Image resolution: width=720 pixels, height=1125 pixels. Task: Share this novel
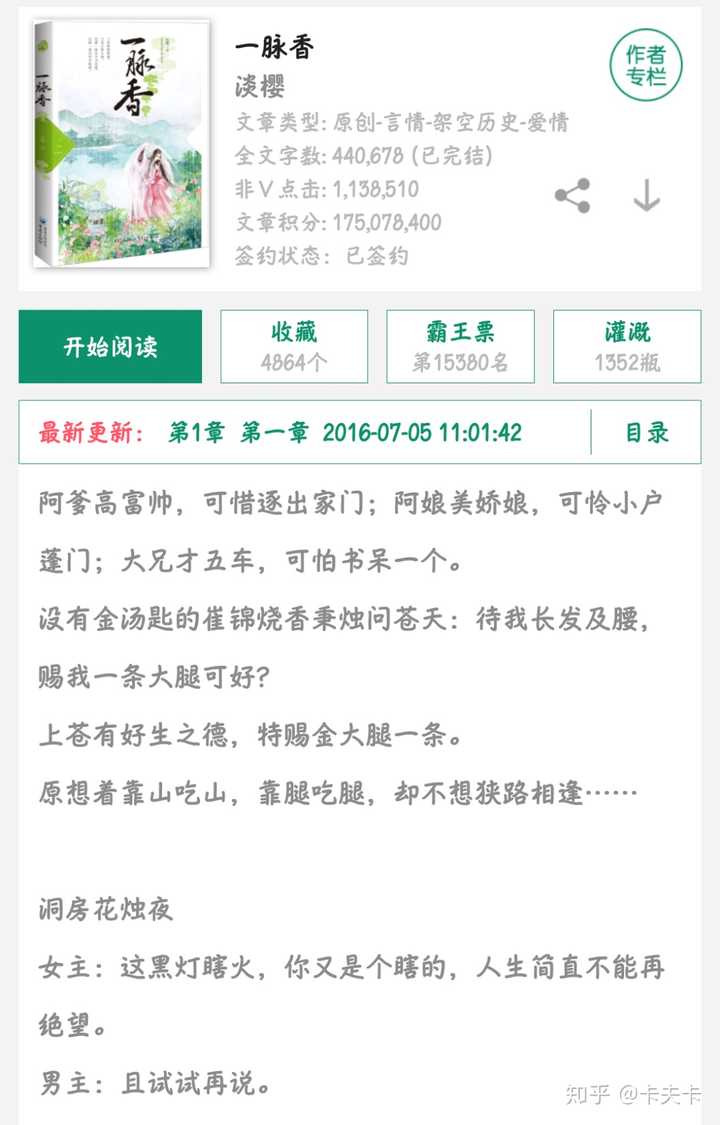coord(572,196)
